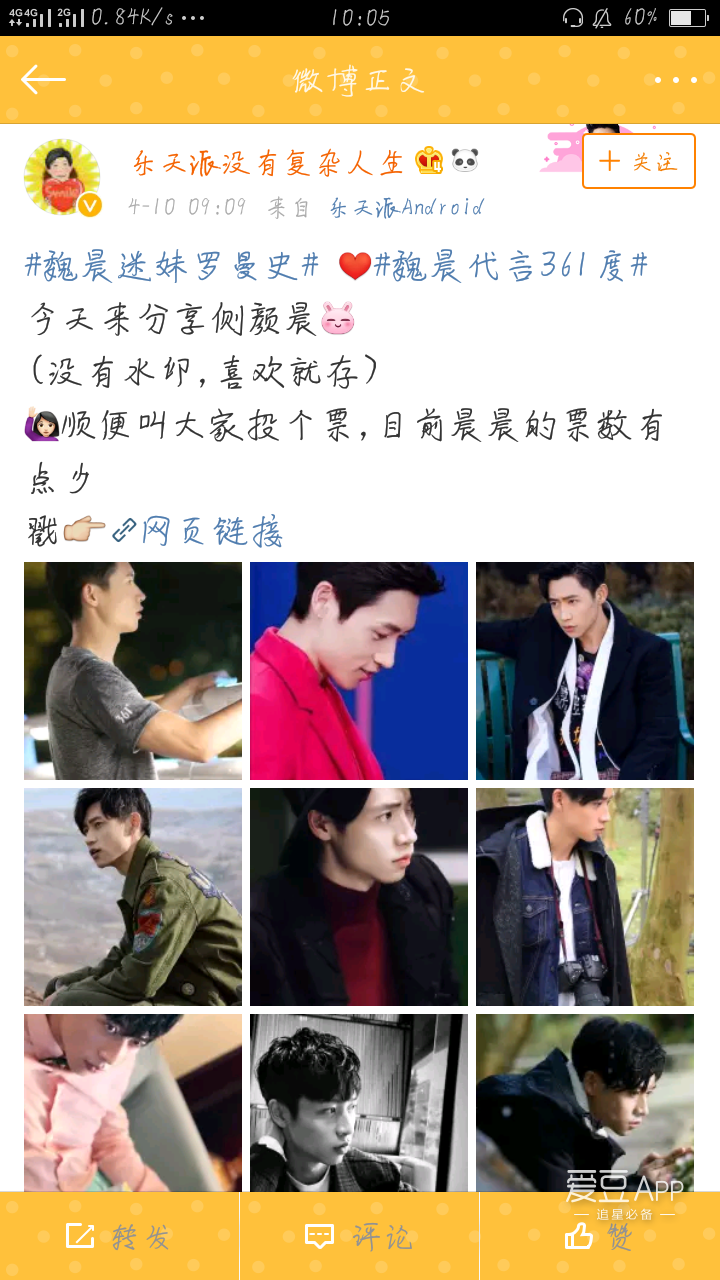
Task: Open the 乐天派没有复杂人生 username
Action: pyautogui.click(x=269, y=162)
